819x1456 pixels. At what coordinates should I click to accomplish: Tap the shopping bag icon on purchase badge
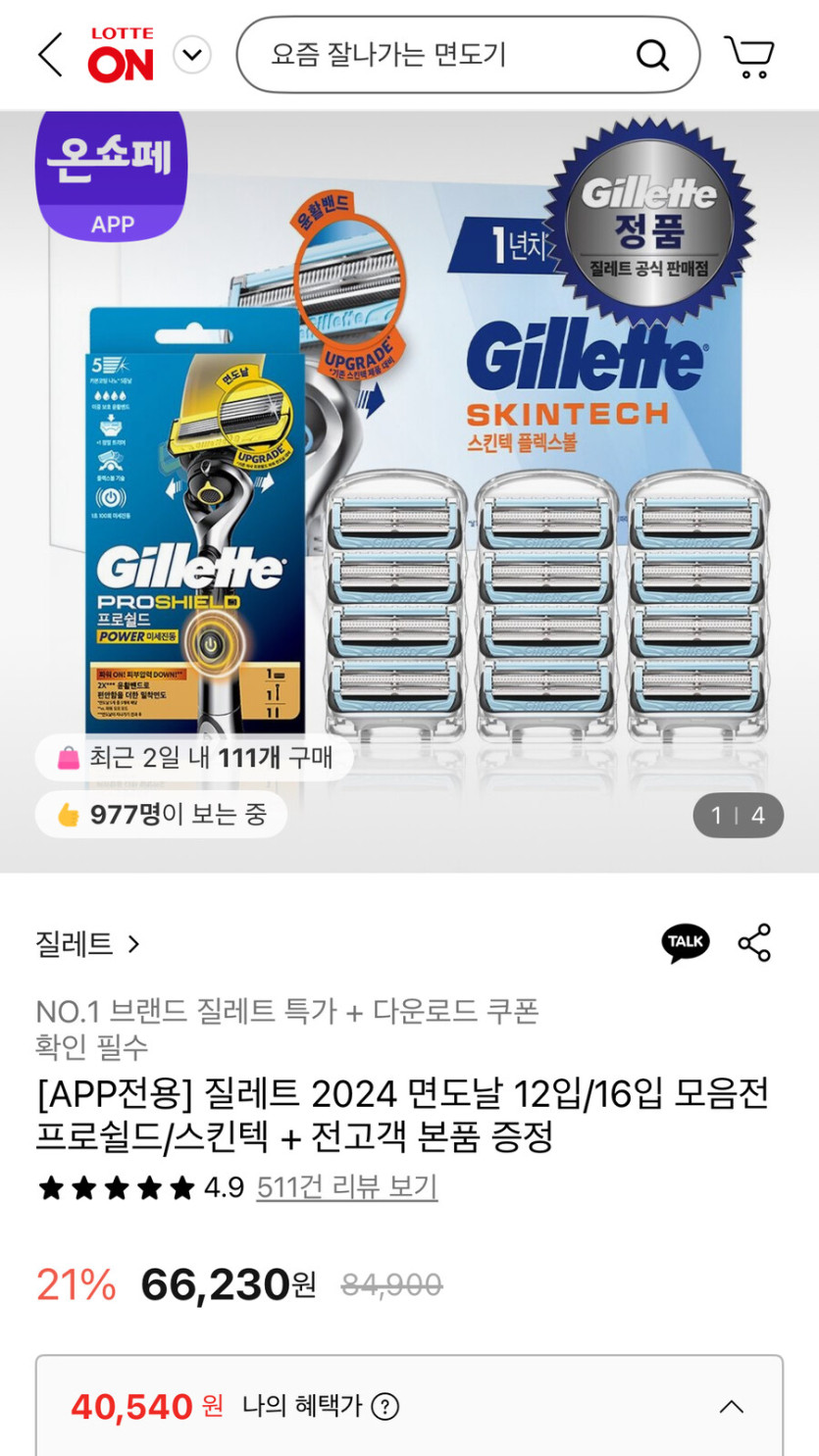[64, 757]
